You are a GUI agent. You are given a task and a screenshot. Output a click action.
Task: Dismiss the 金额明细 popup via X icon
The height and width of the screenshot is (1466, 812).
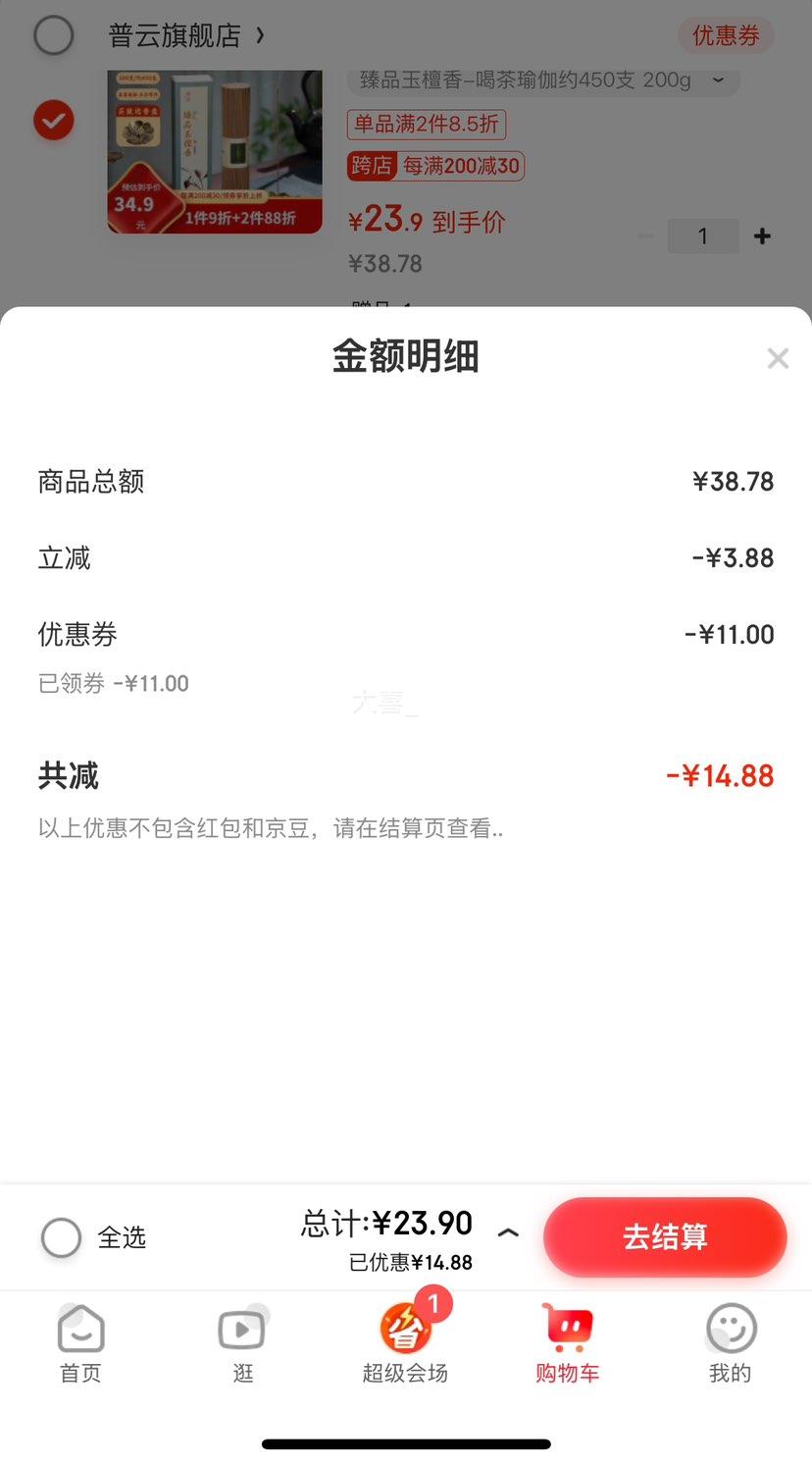tap(779, 358)
